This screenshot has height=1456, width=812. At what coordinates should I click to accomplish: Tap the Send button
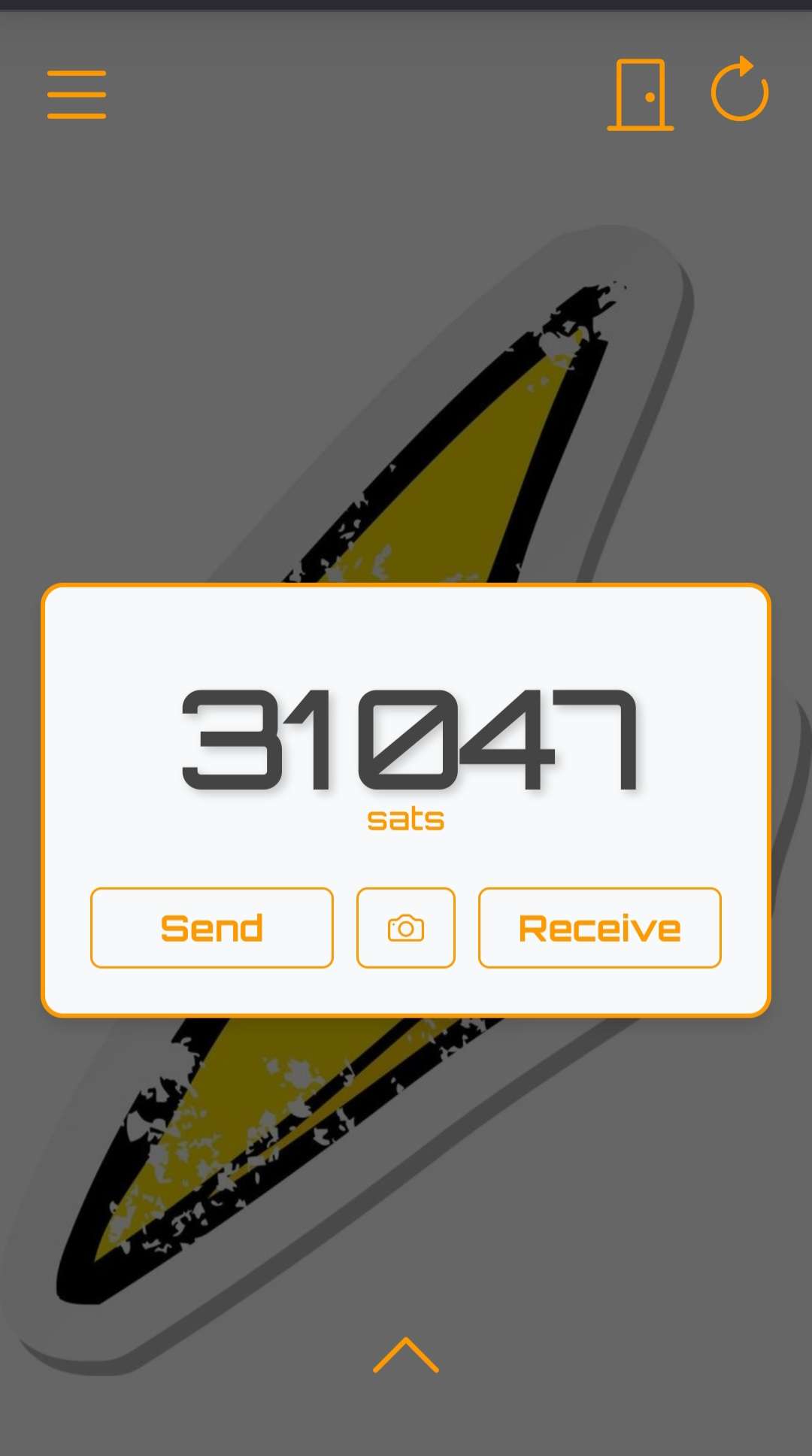(211, 927)
